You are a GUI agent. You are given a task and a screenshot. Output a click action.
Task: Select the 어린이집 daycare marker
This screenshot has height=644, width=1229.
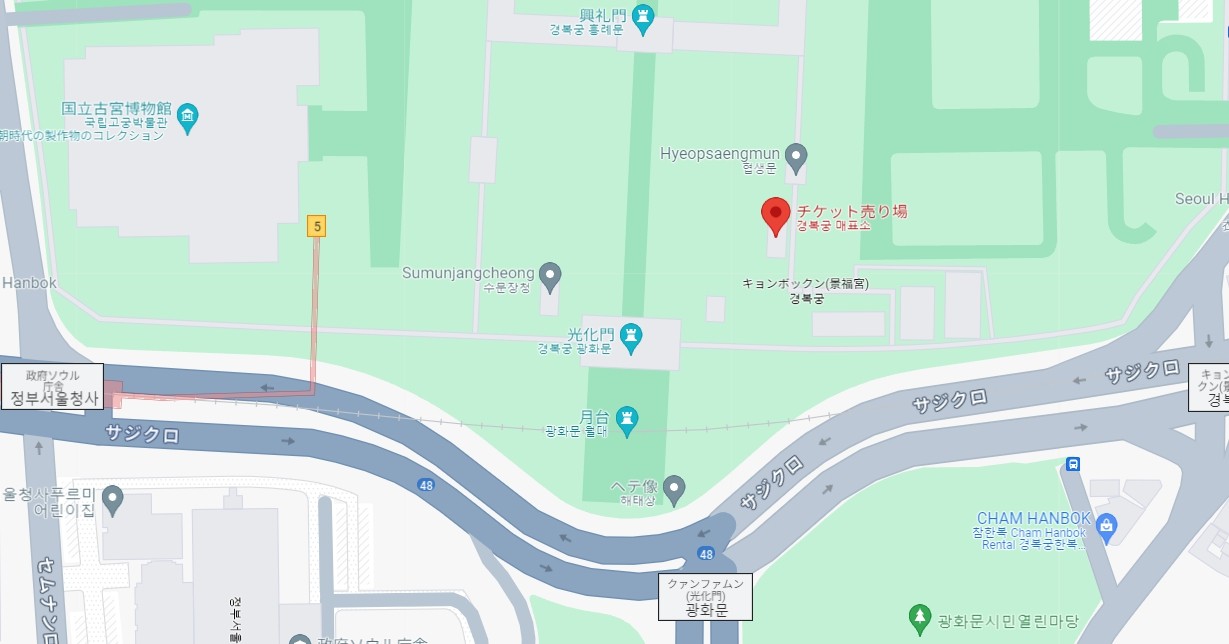pos(112,498)
